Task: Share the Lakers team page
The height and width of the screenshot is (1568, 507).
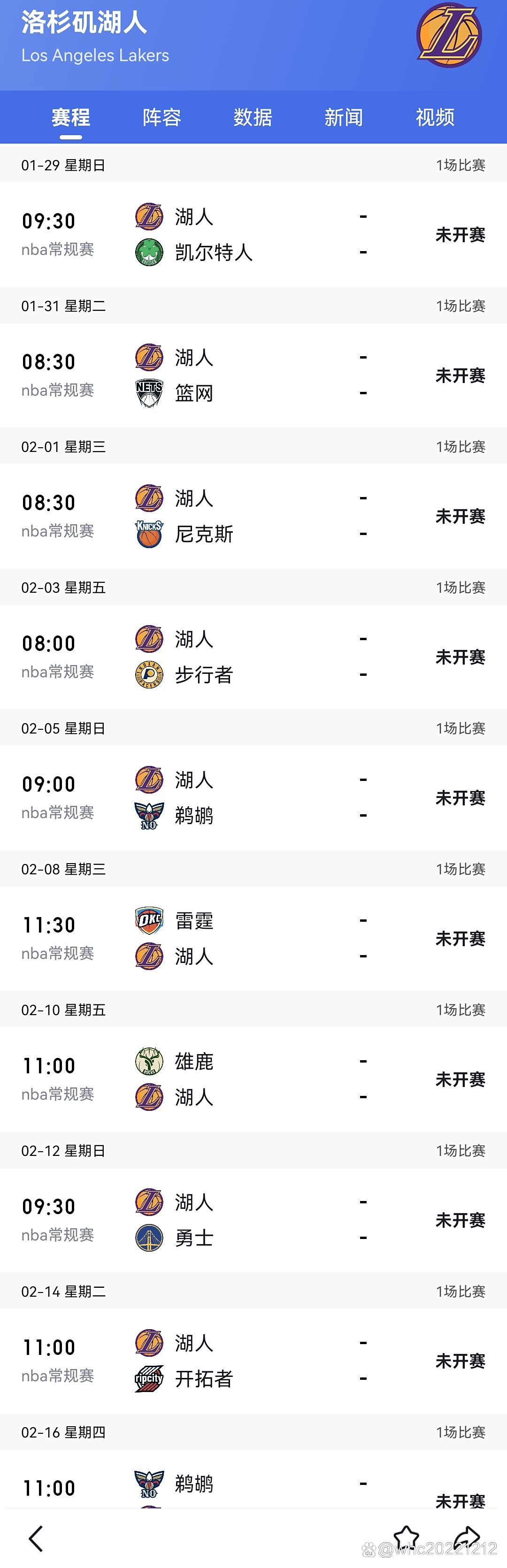Action: click(x=467, y=1538)
